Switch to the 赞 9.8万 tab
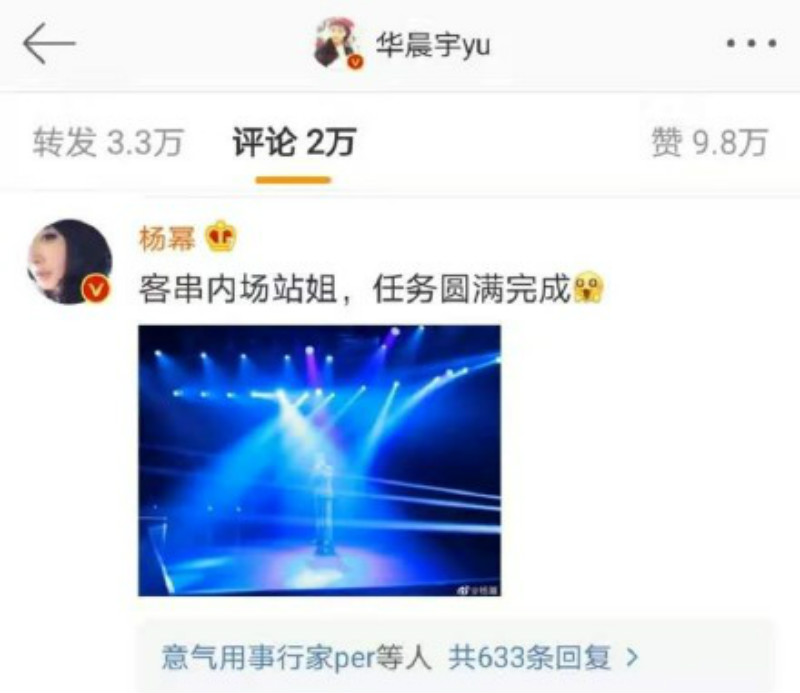Screen dimensions: 800x693 [x=709, y=143]
